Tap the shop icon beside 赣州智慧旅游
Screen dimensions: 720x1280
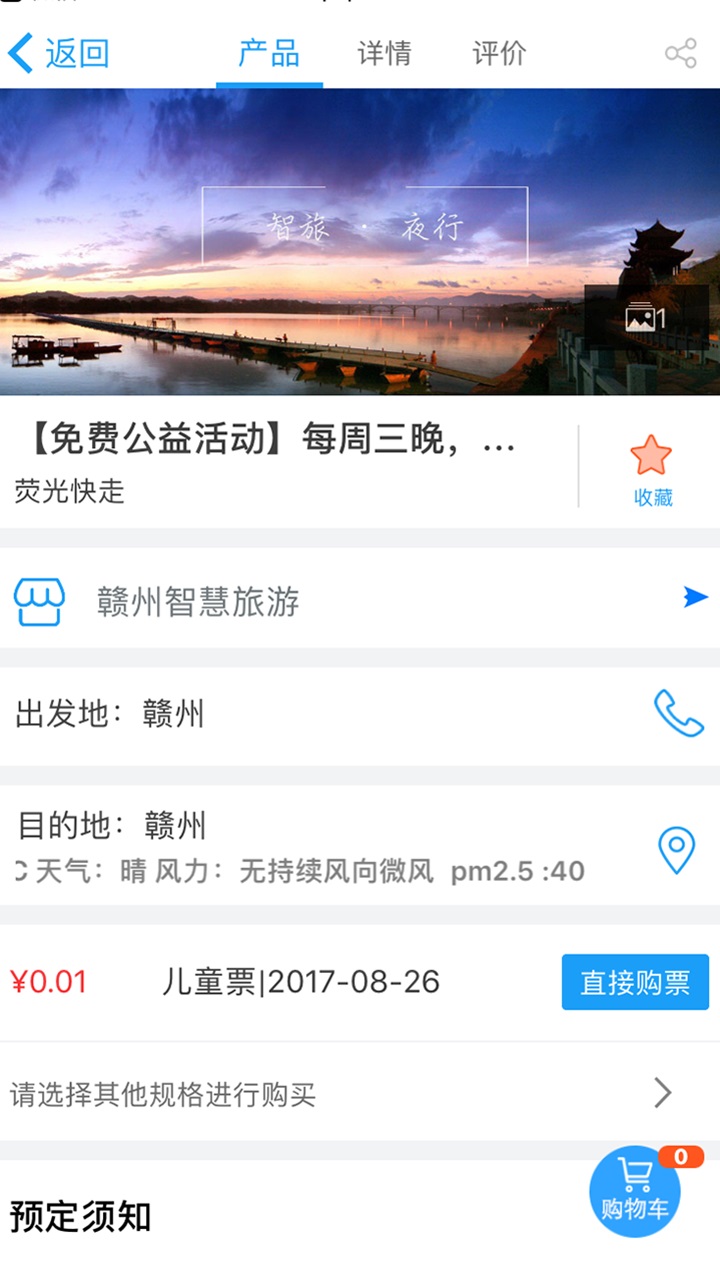(x=41, y=600)
